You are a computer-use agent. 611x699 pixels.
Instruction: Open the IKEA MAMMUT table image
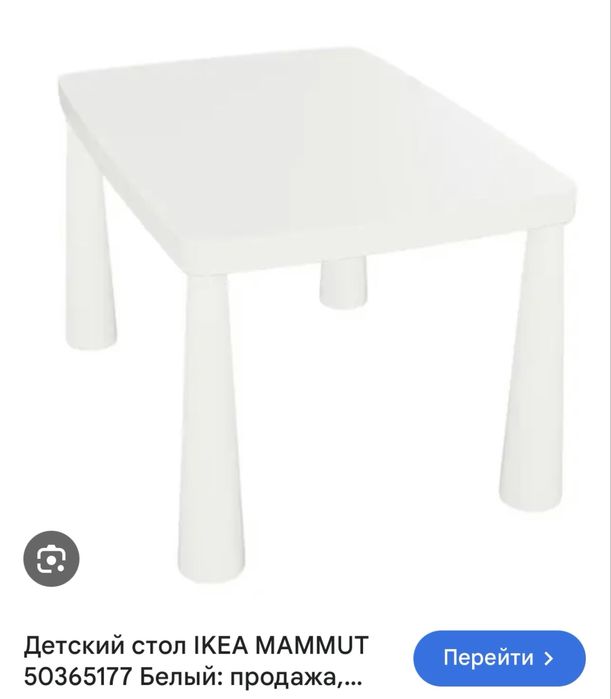click(x=320, y=290)
